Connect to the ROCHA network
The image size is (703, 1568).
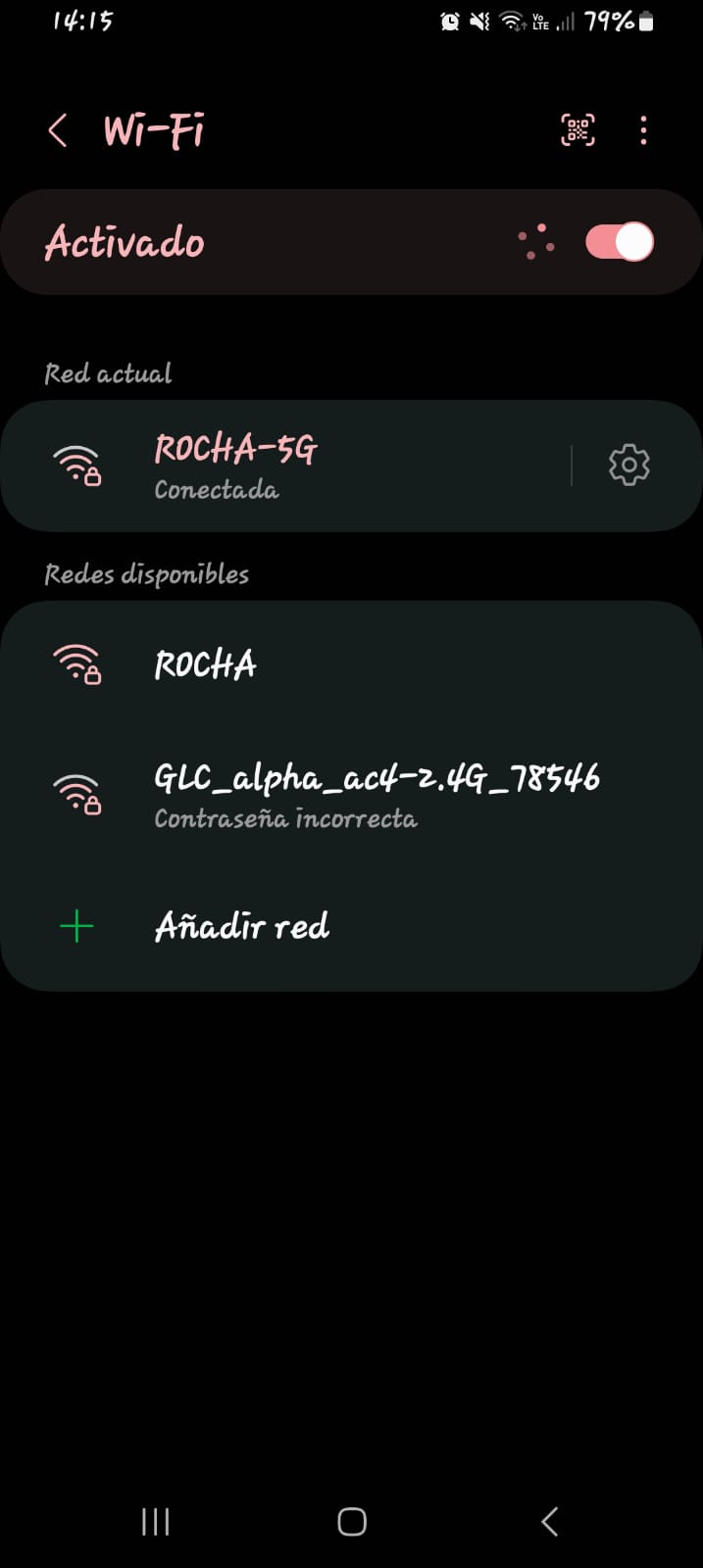click(294, 664)
